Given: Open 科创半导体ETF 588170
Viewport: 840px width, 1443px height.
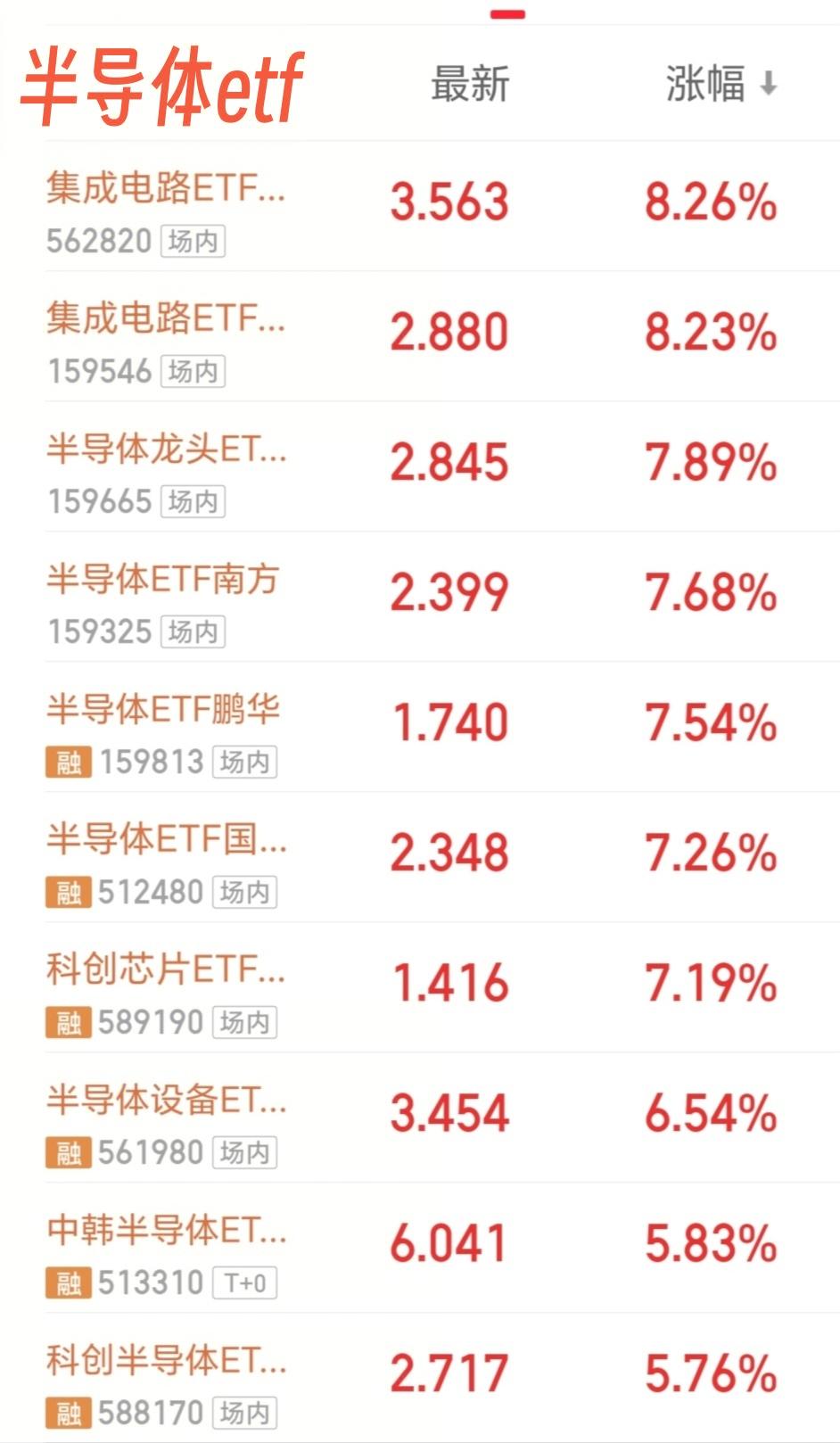Looking at the screenshot, I should (442, 1377).
